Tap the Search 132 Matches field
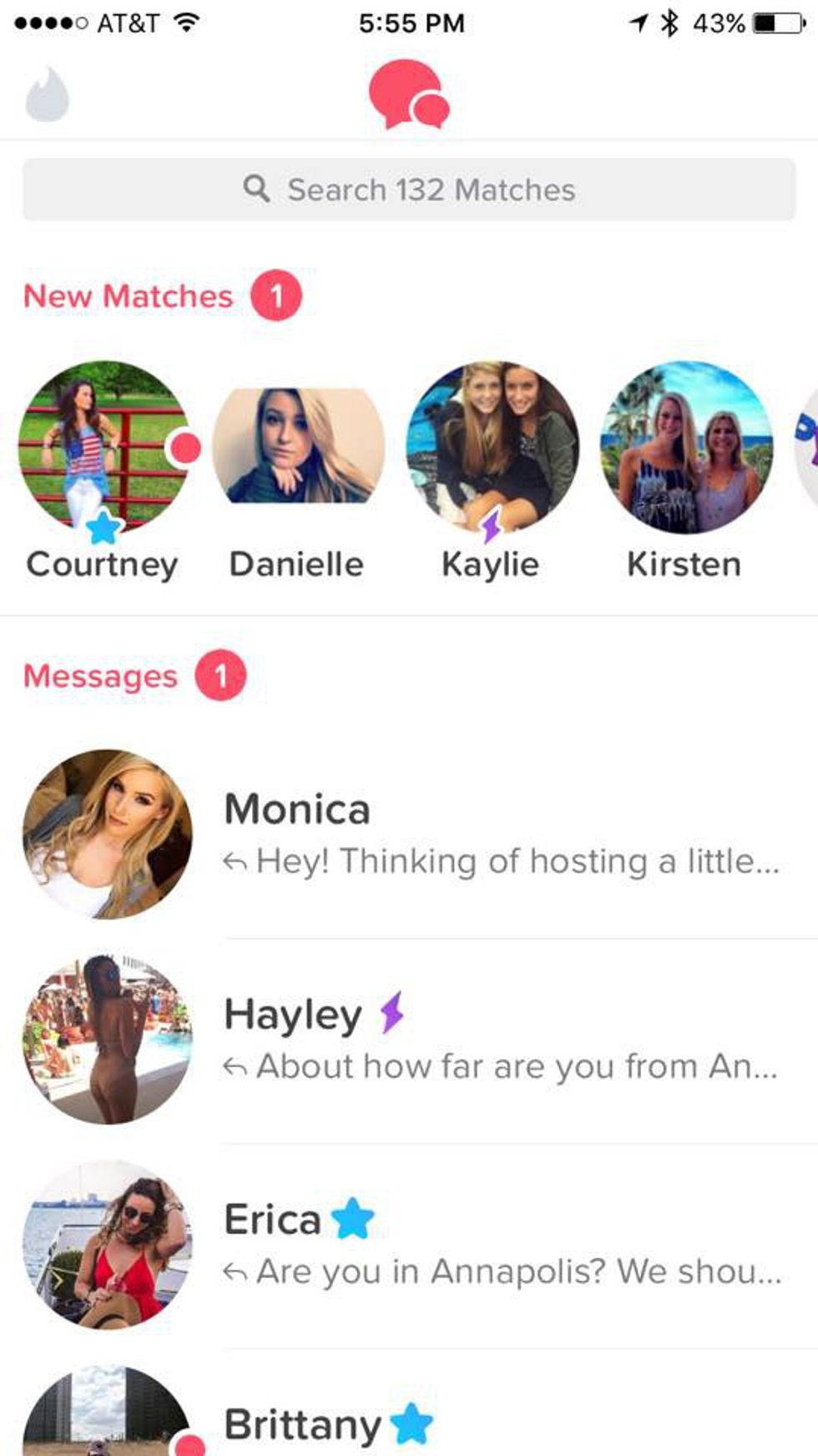This screenshot has width=818, height=1456. pos(409,189)
